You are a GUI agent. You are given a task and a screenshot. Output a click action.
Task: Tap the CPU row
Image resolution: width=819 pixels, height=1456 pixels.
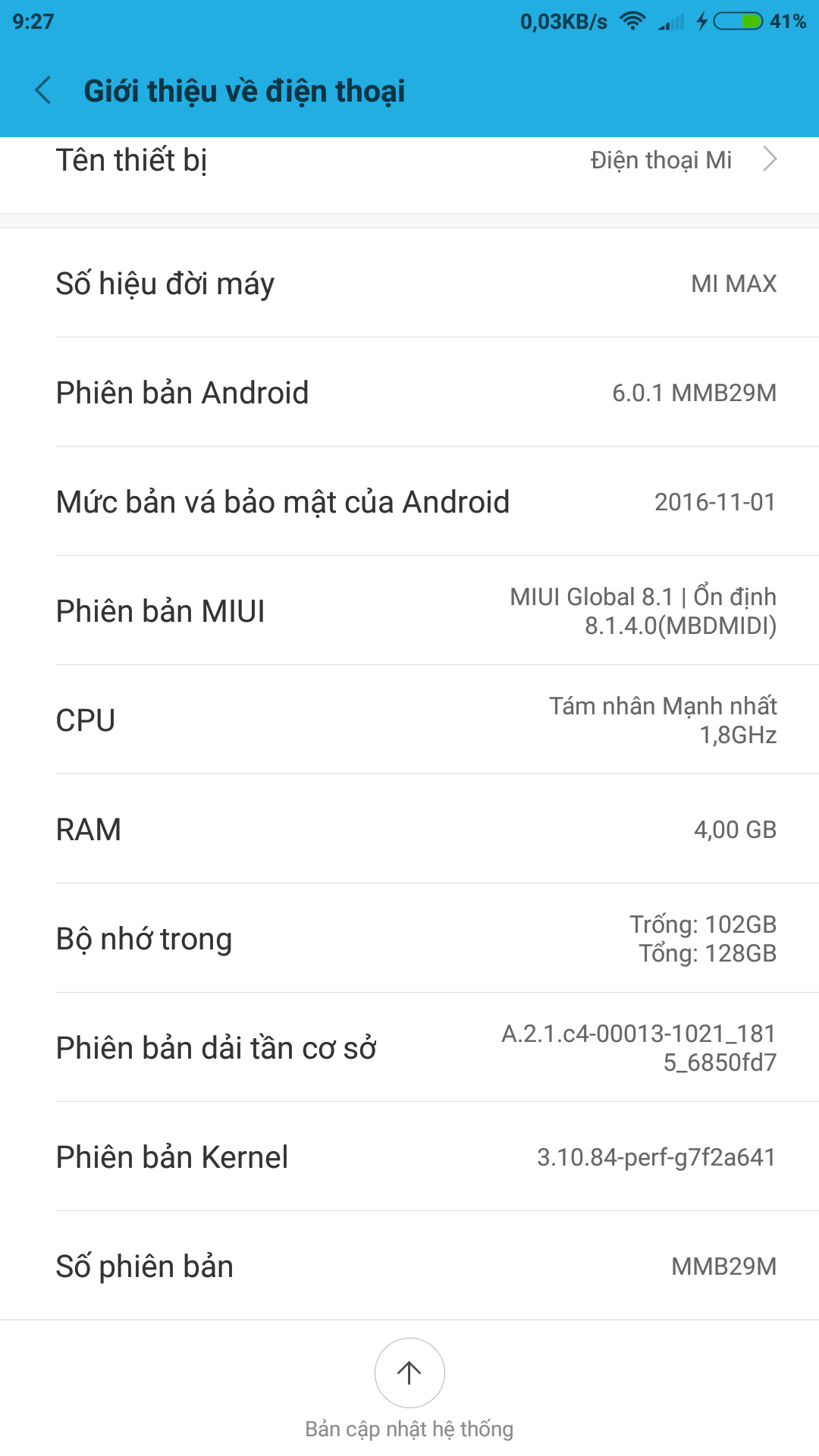click(x=409, y=720)
